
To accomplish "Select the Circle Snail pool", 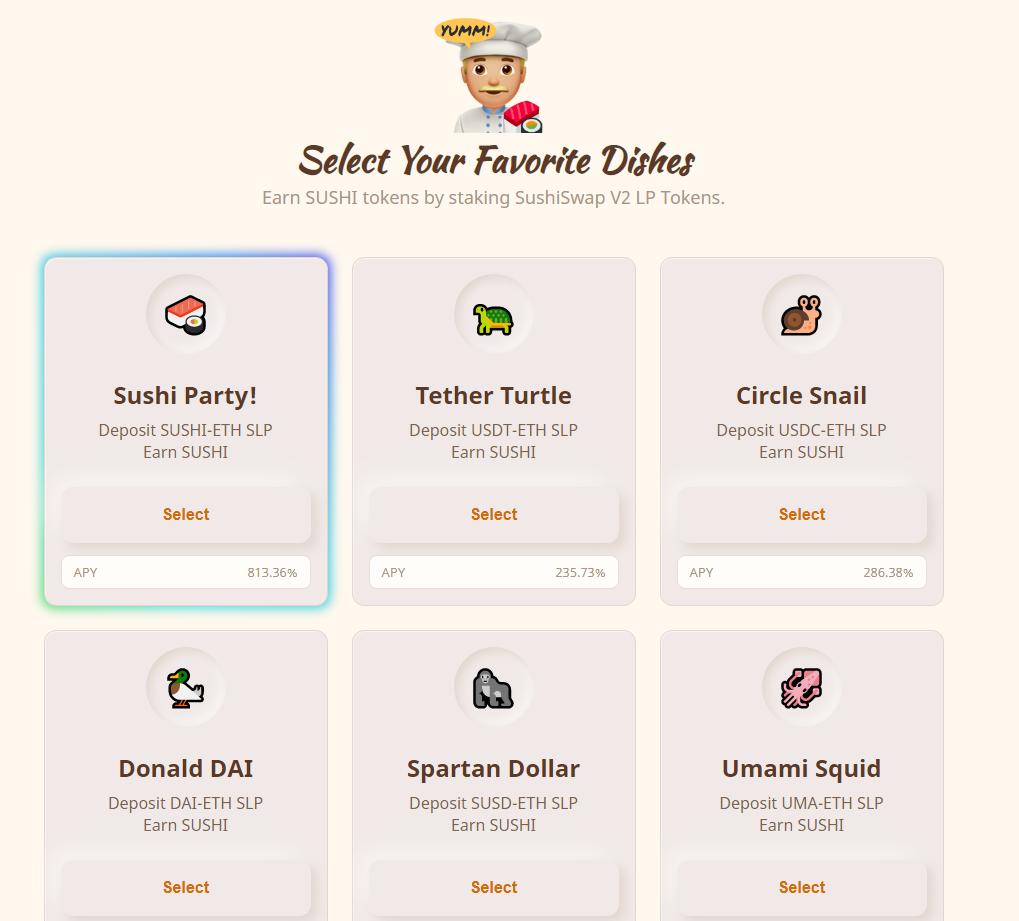I will pos(802,514).
